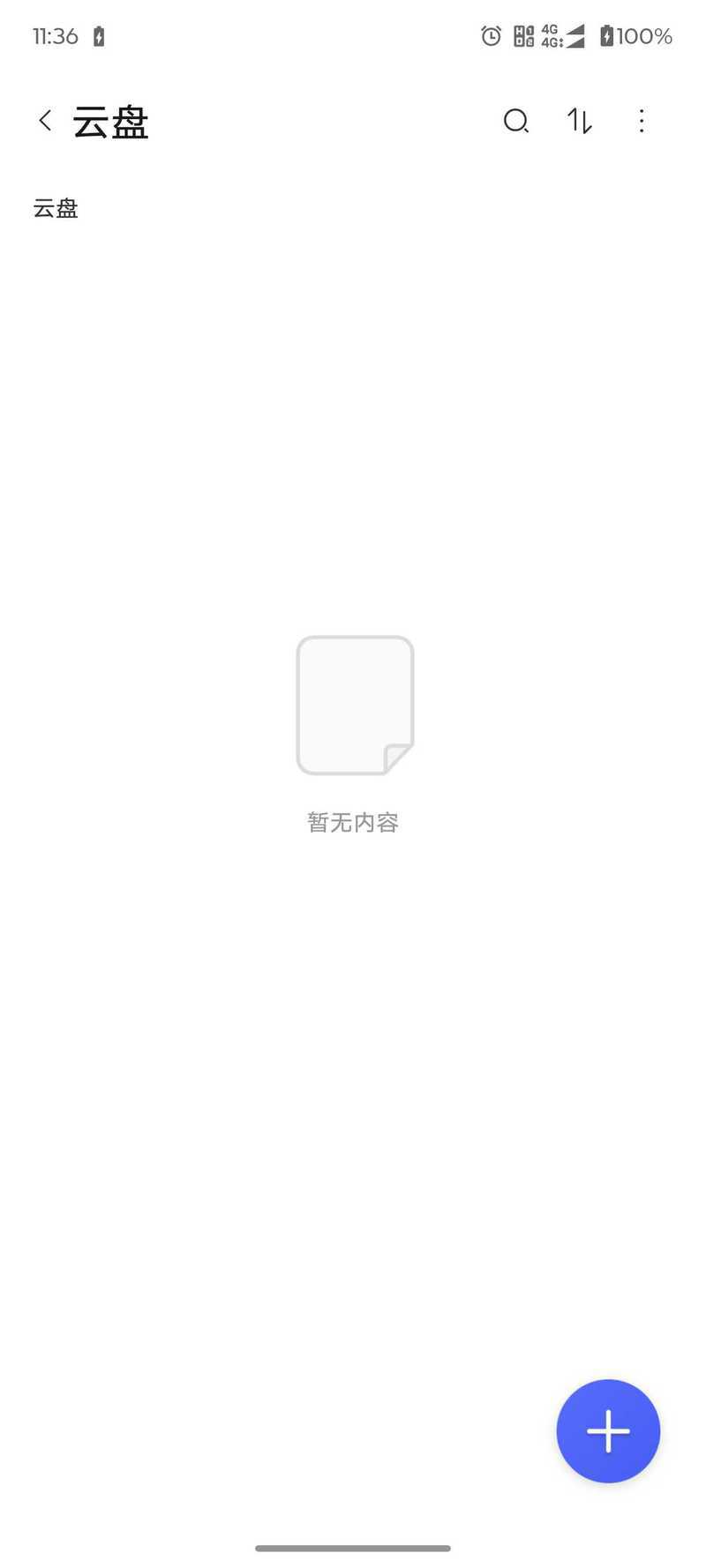Go back from the 云盘 screen
706x1568 pixels.
pos(46,121)
